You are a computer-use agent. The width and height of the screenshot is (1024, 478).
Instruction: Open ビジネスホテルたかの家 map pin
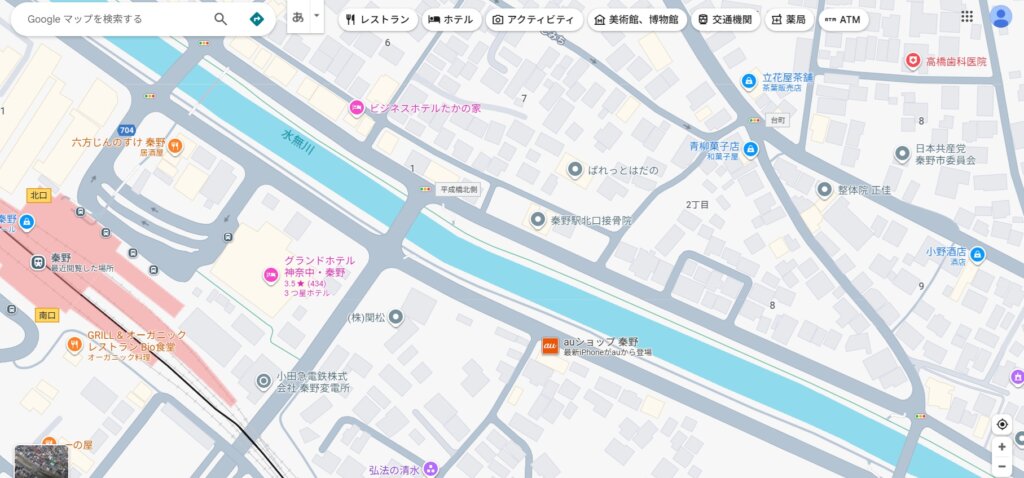pyautogui.click(x=356, y=107)
